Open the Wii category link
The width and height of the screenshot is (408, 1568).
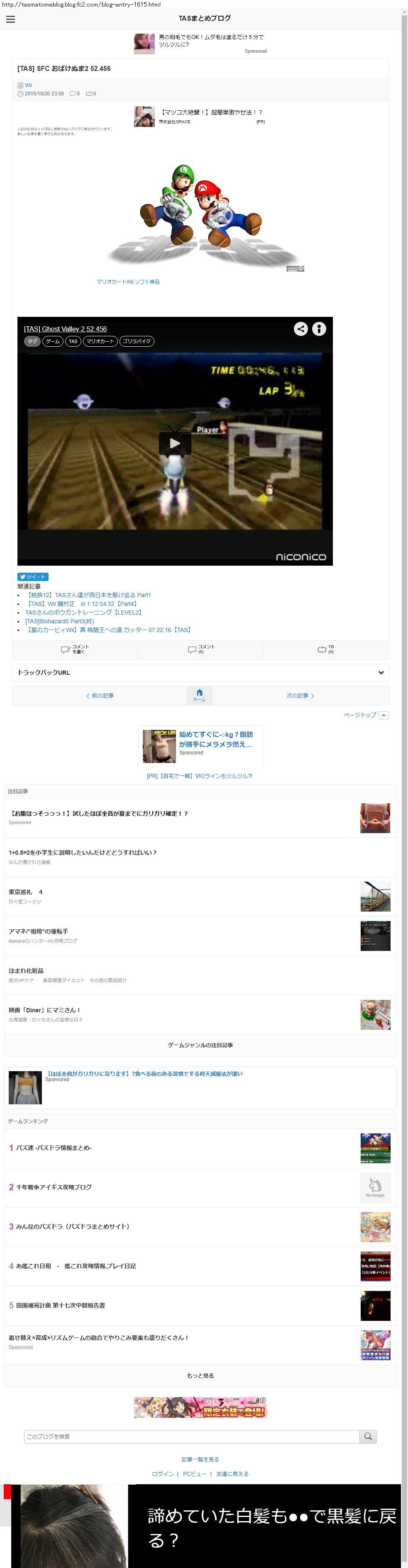(28, 85)
